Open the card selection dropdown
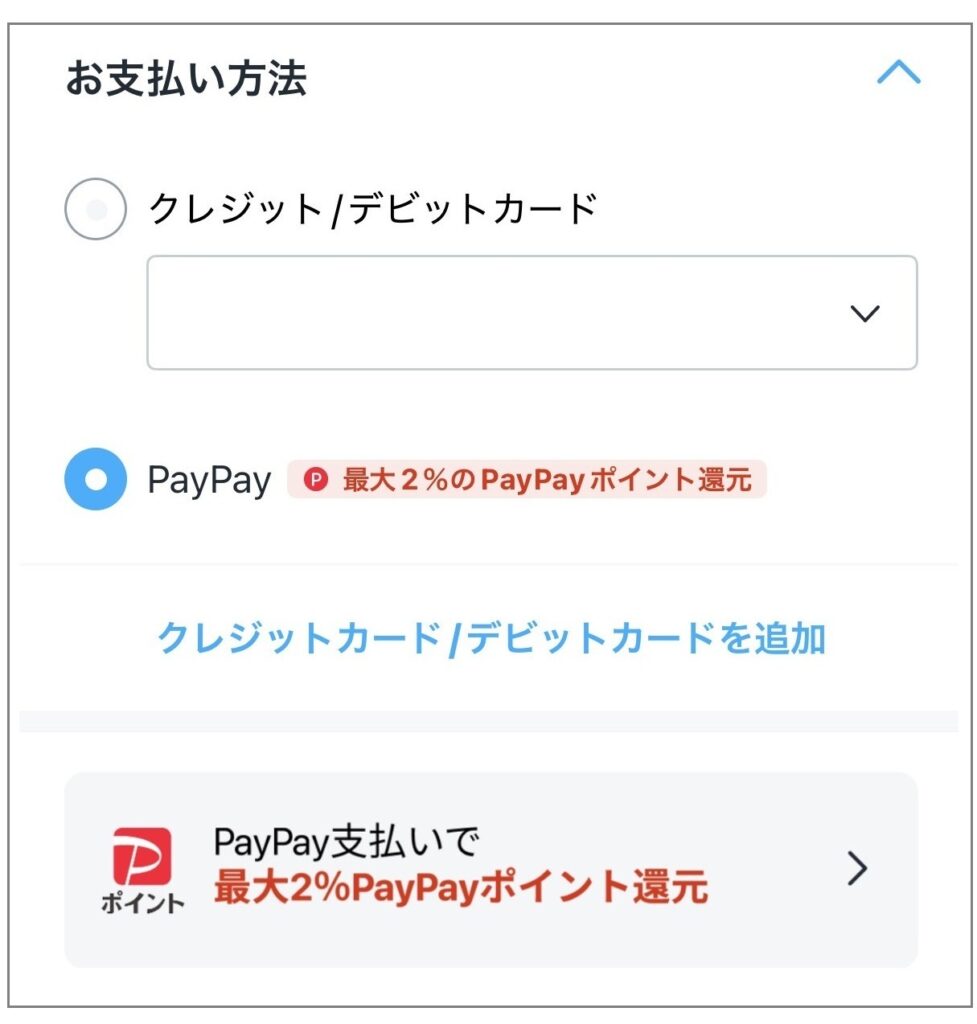 coord(531,313)
